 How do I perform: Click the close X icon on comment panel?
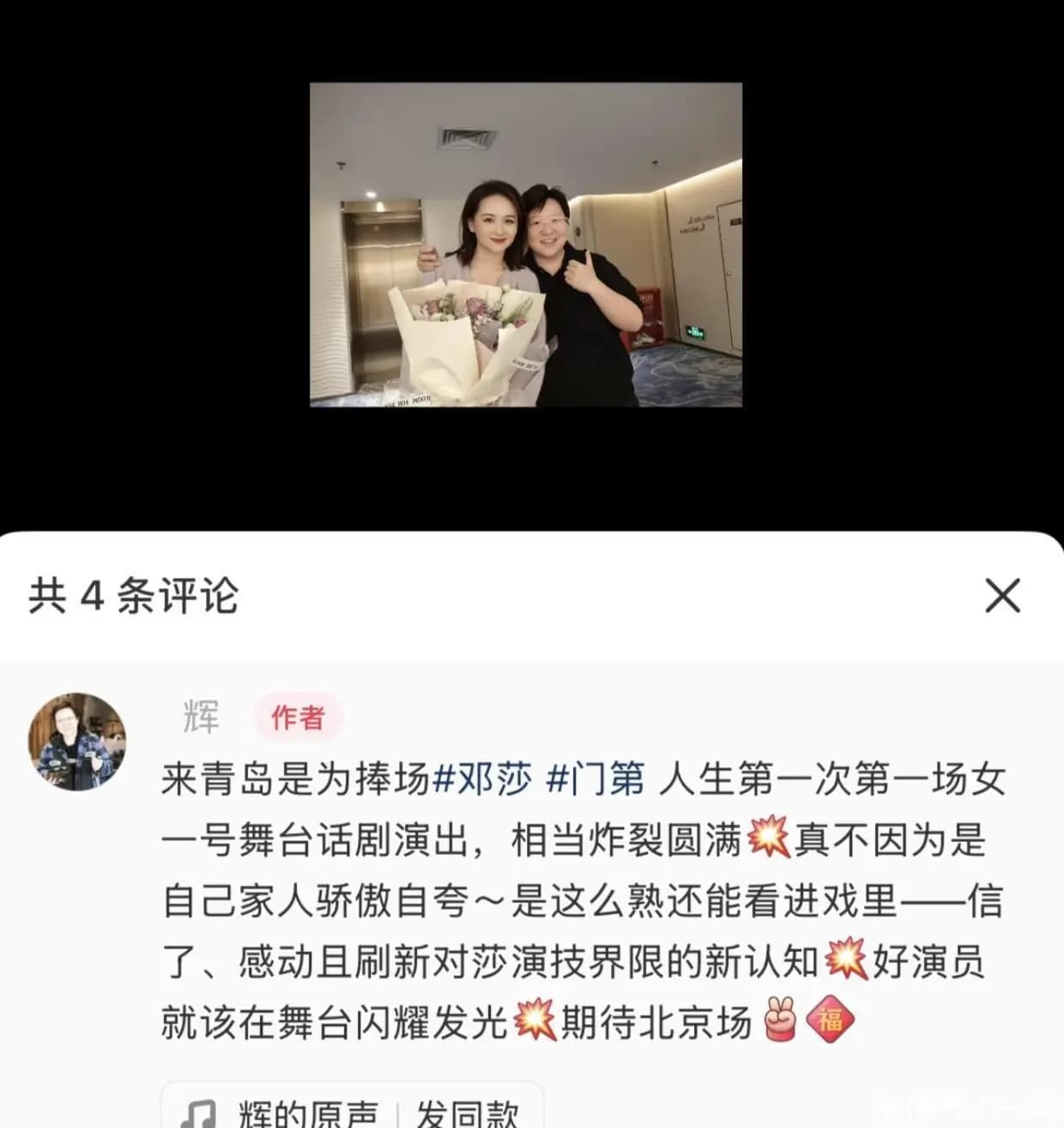1001,595
